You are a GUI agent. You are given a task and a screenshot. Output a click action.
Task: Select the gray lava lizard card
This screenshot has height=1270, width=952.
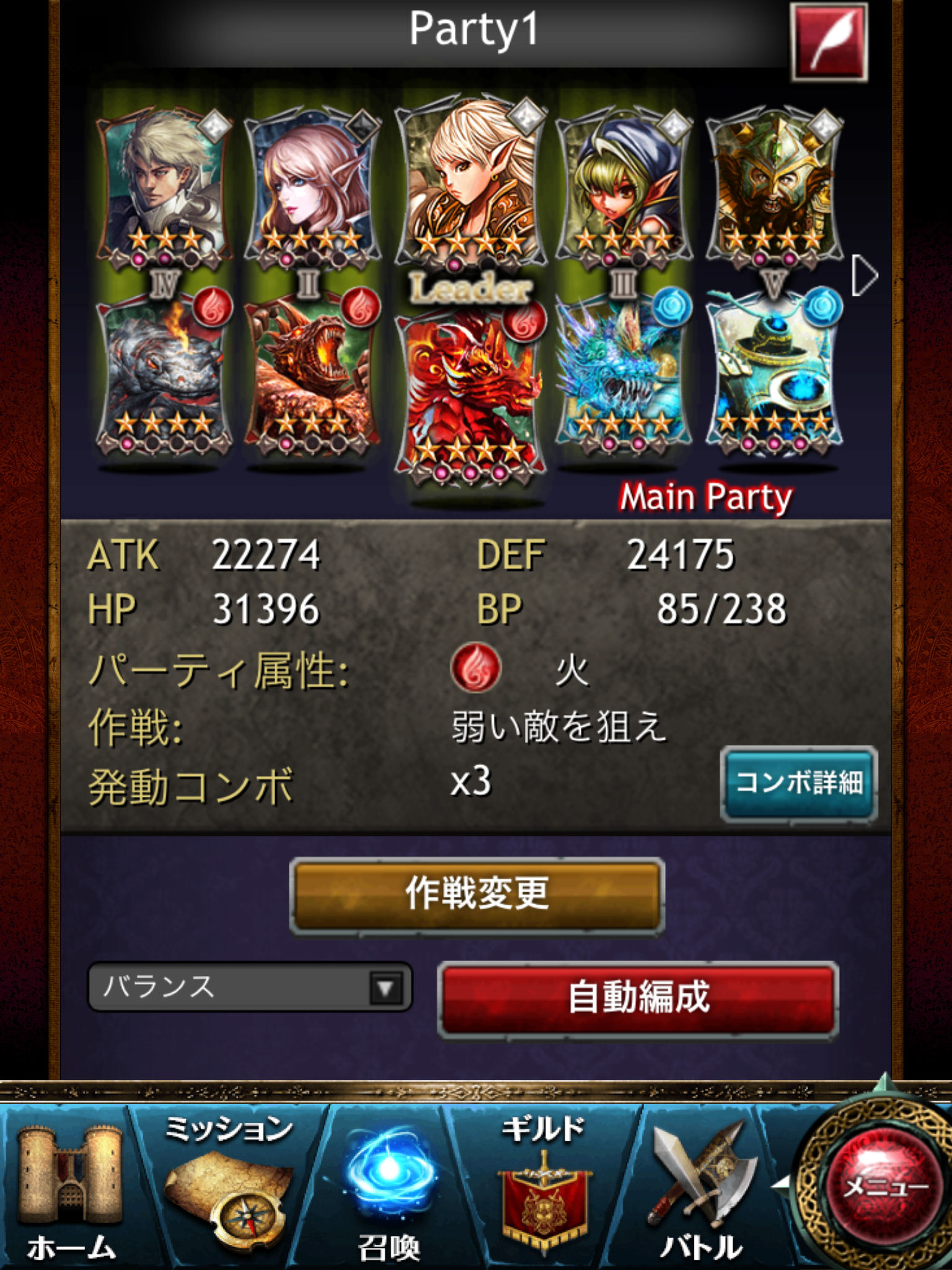[164, 372]
